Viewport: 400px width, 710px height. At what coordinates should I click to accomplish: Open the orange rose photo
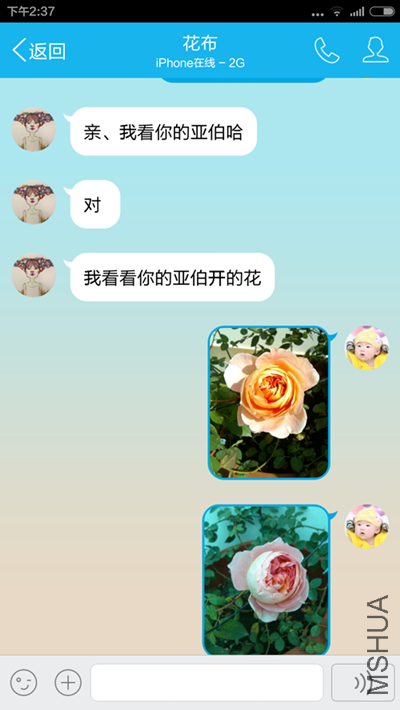(269, 403)
